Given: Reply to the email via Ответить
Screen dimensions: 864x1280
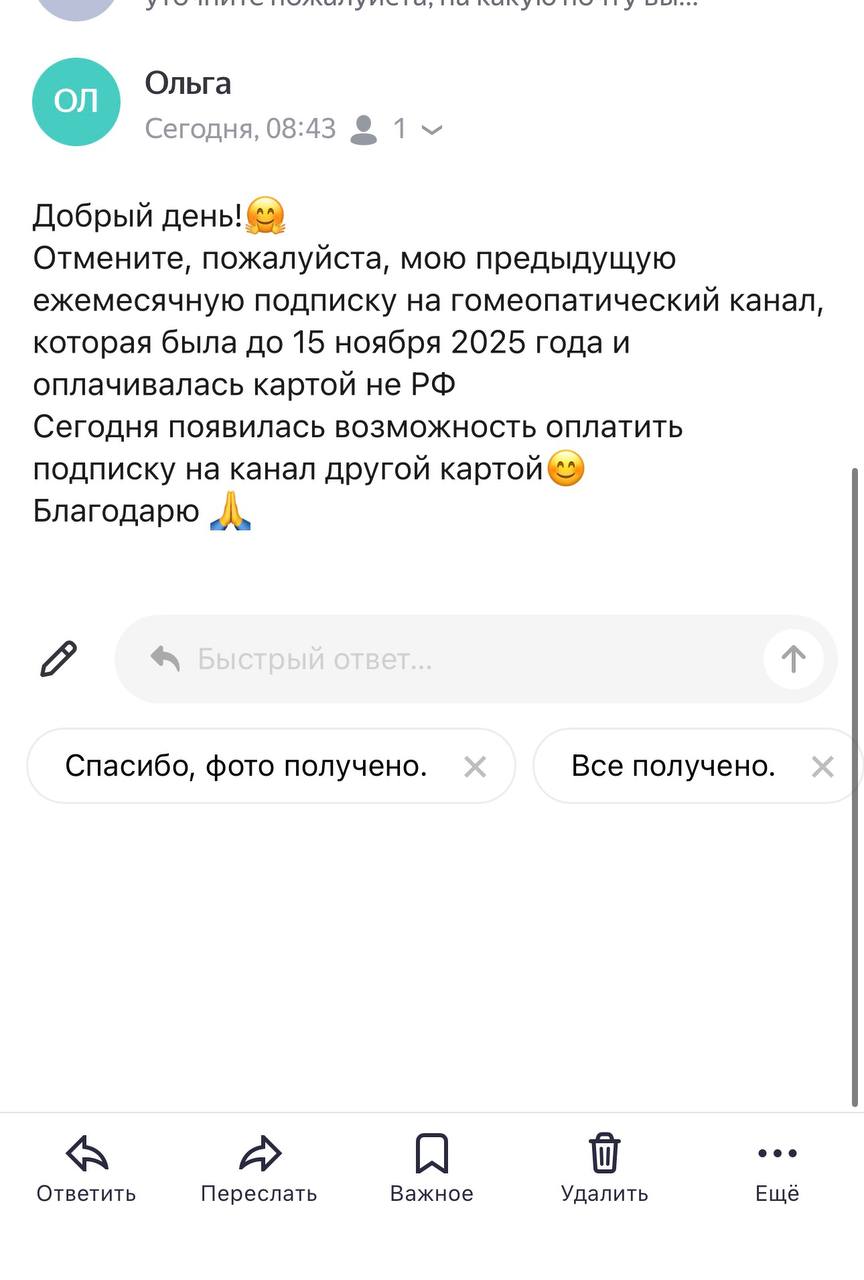Looking at the screenshot, I should coord(86,1168).
